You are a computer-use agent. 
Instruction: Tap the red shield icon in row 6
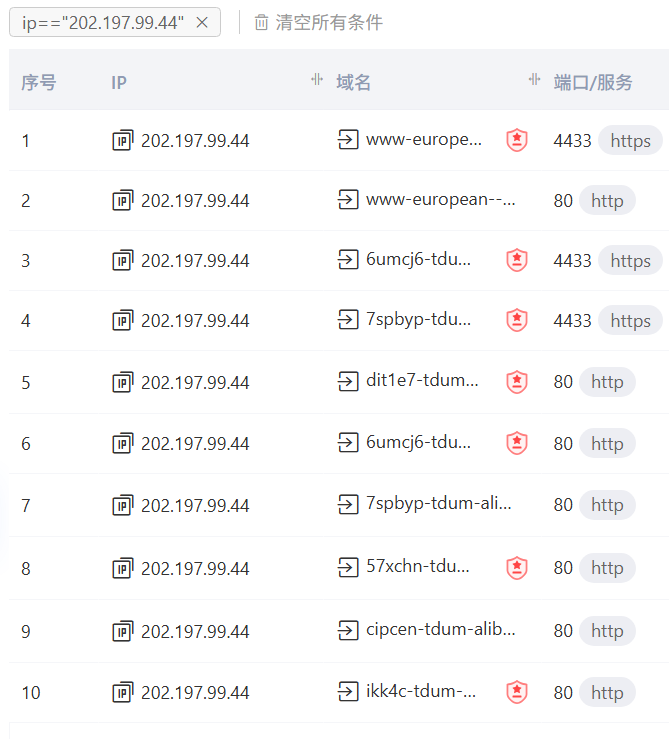pos(516,443)
